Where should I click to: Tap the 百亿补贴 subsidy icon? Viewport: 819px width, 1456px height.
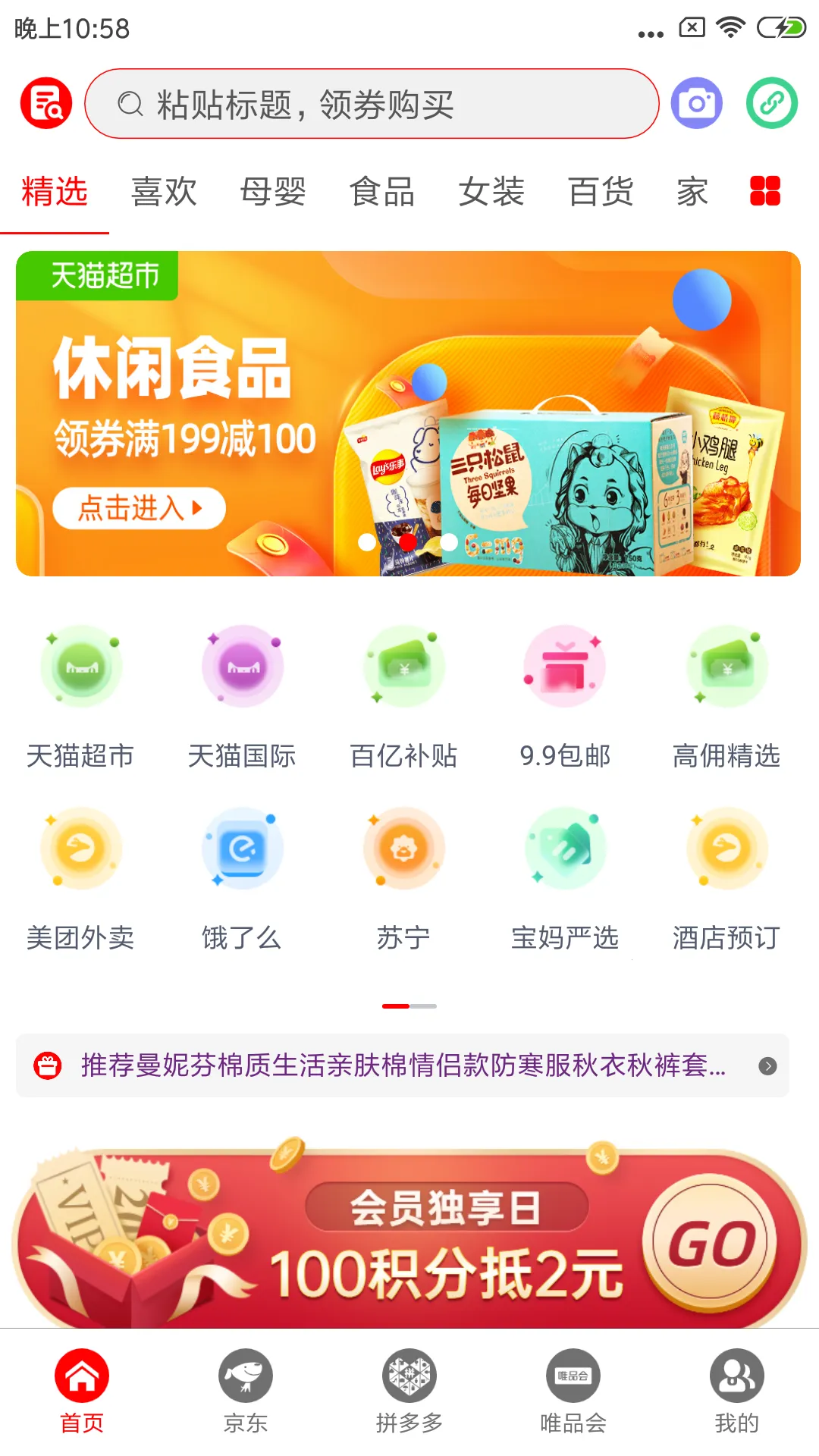[404, 667]
